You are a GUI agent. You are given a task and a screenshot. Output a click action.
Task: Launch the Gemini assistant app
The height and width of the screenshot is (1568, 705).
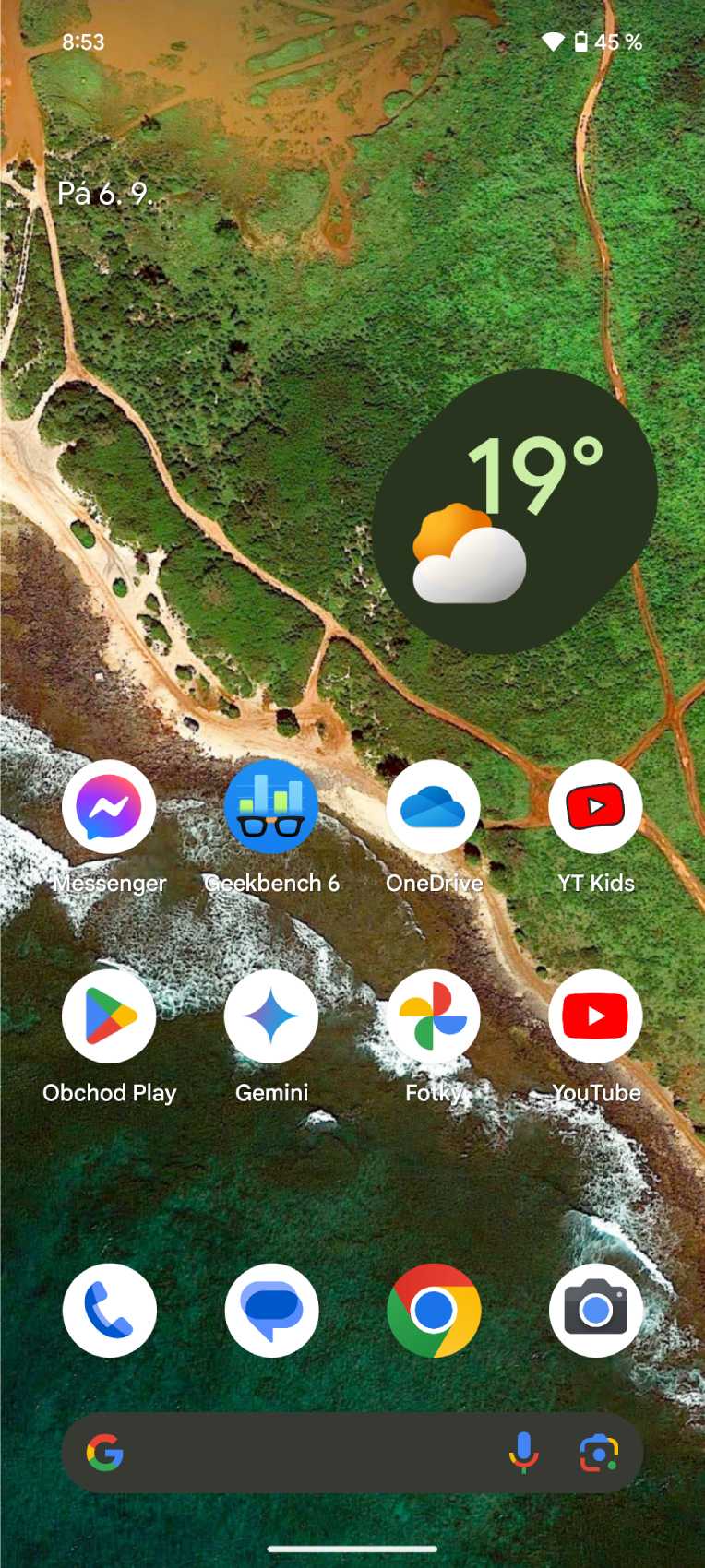point(271,1016)
